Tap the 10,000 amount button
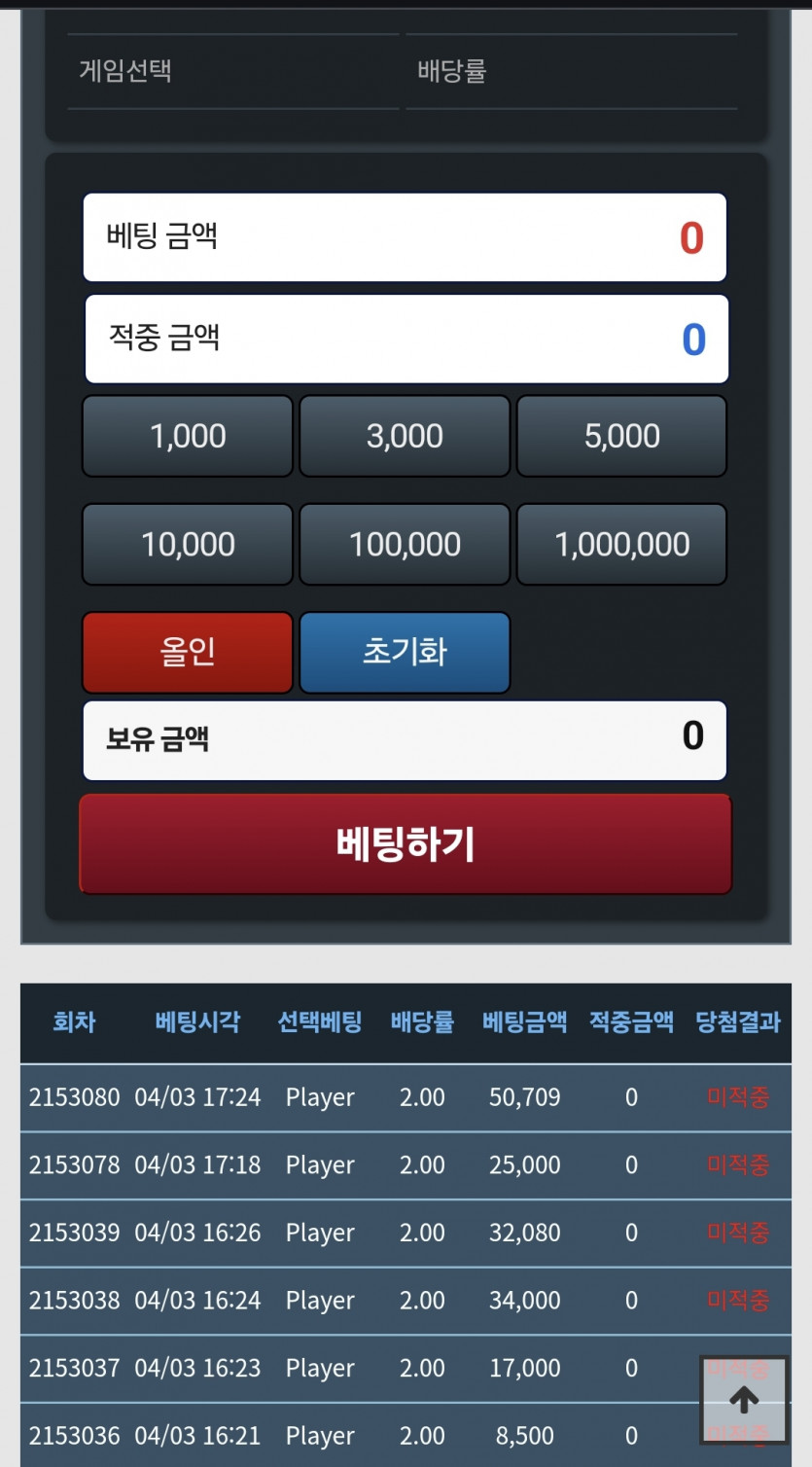The height and width of the screenshot is (1467, 812). tap(188, 544)
